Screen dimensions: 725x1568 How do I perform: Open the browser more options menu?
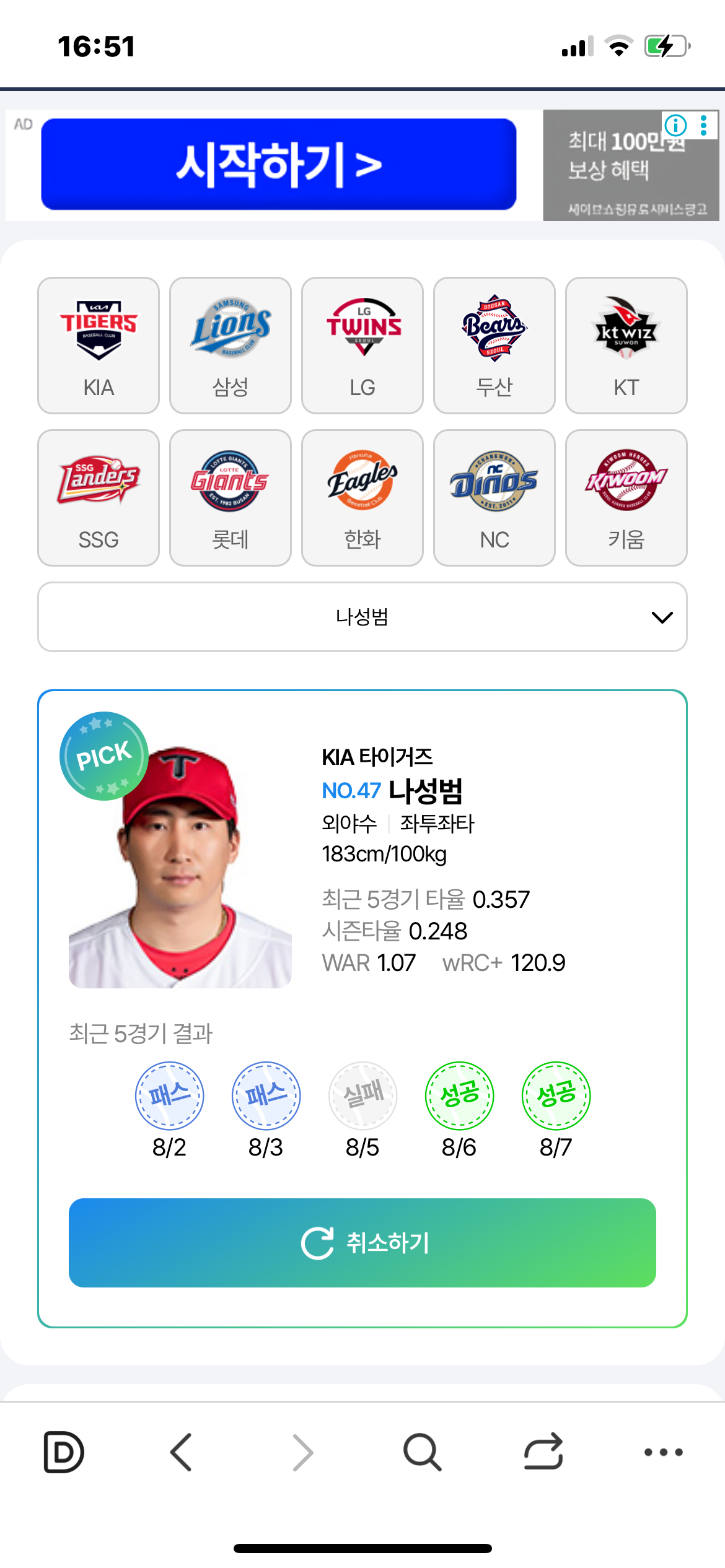[x=663, y=1452]
